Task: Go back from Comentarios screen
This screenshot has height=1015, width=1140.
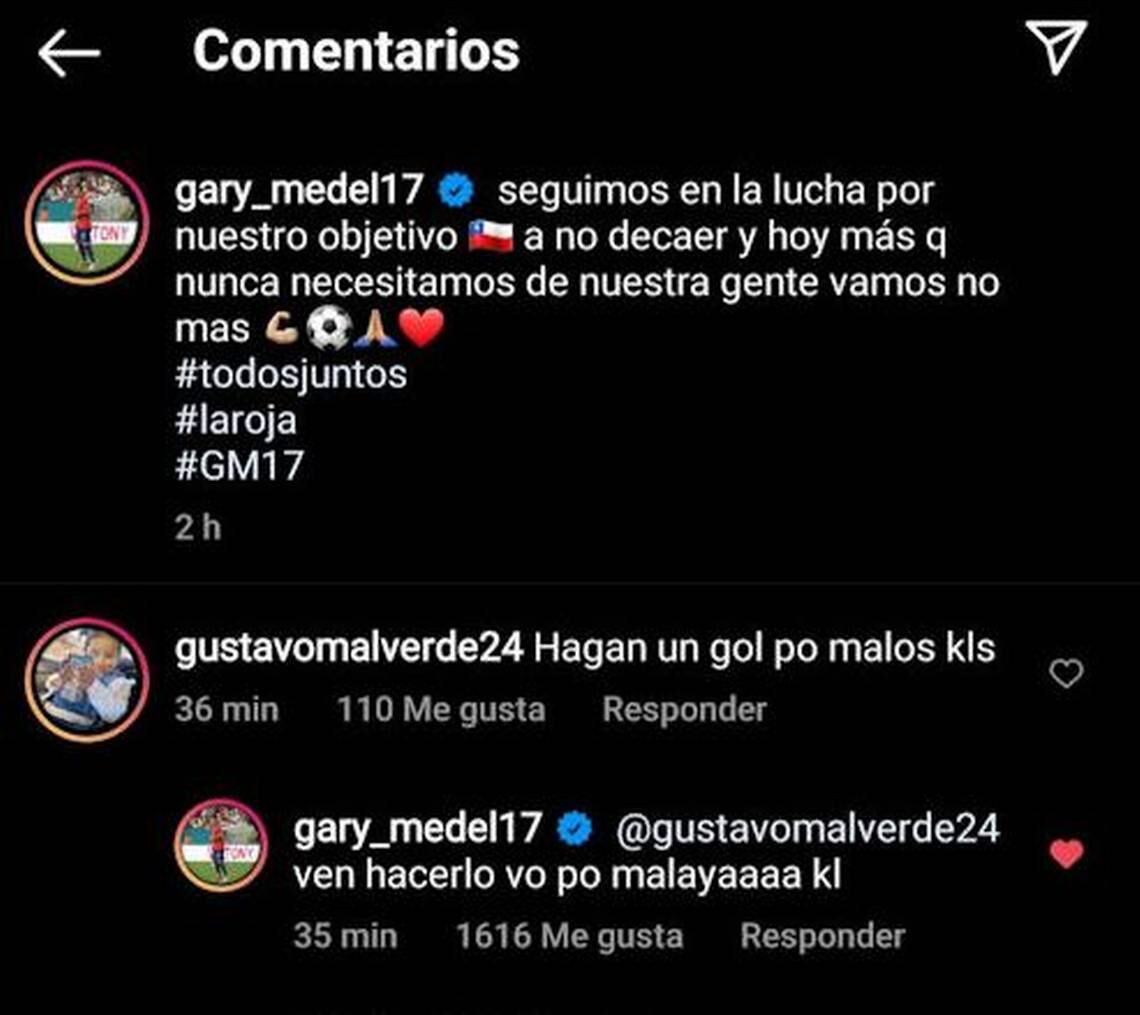Action: (x=68, y=52)
